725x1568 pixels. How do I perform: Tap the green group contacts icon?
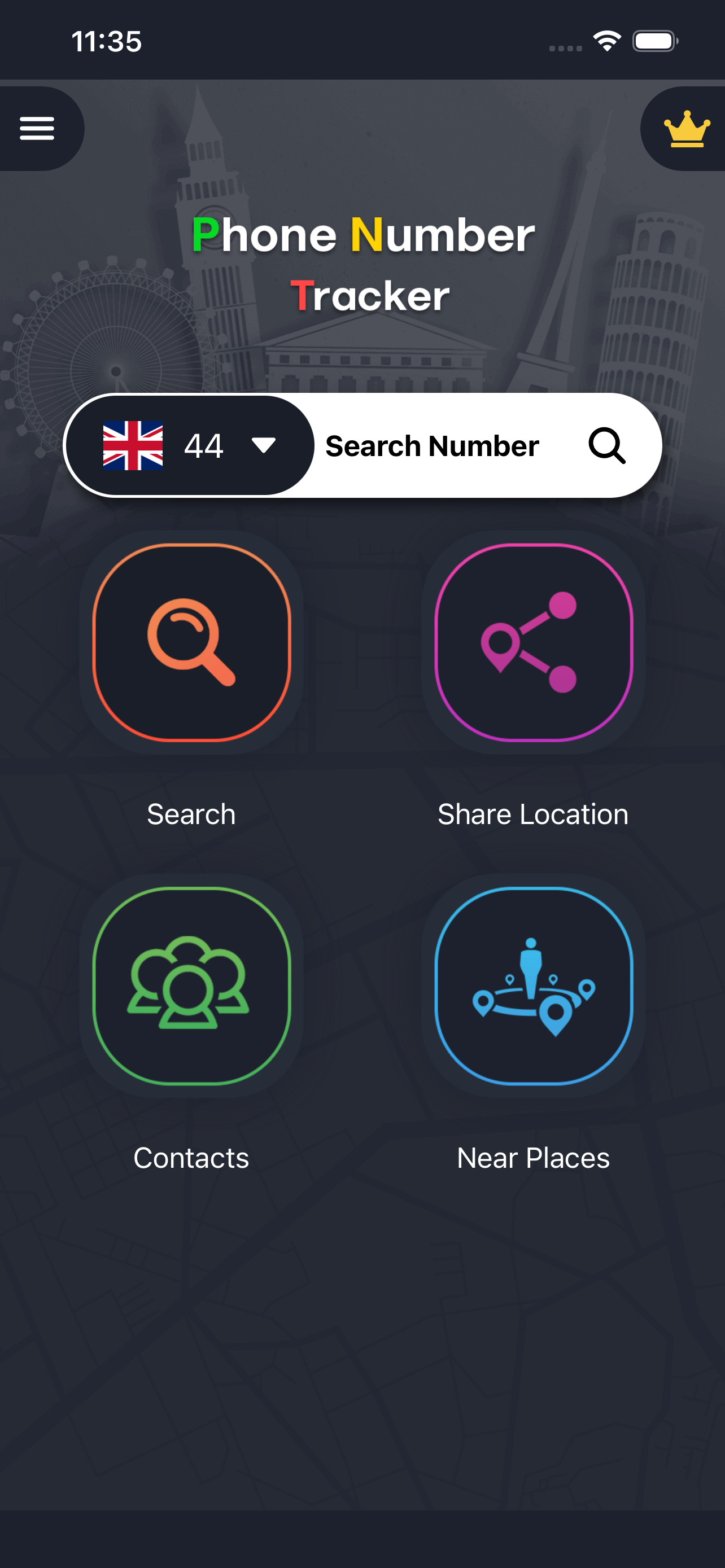[x=191, y=987]
